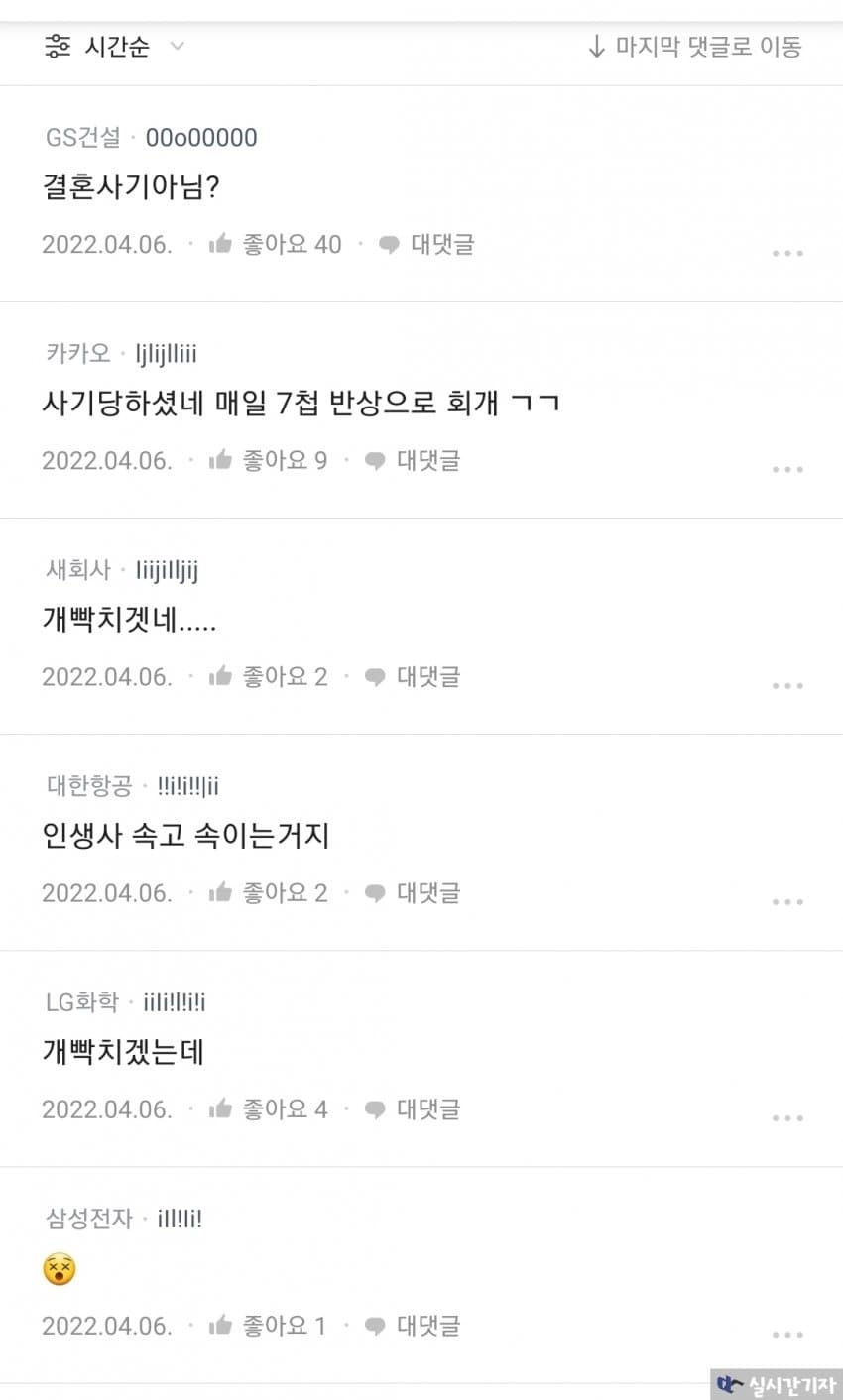Tap the reply bubble icon on 대한항공's comment
Viewport: 843px width, 1400px height.
pos(375,892)
